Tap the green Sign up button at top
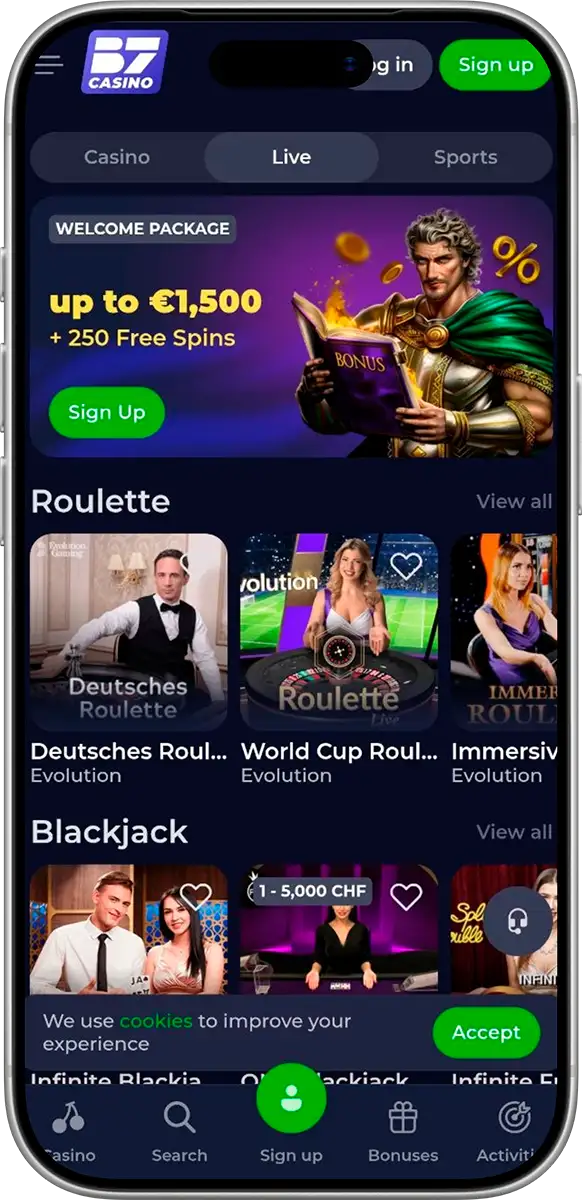The height and width of the screenshot is (1200, 582). [x=495, y=65]
